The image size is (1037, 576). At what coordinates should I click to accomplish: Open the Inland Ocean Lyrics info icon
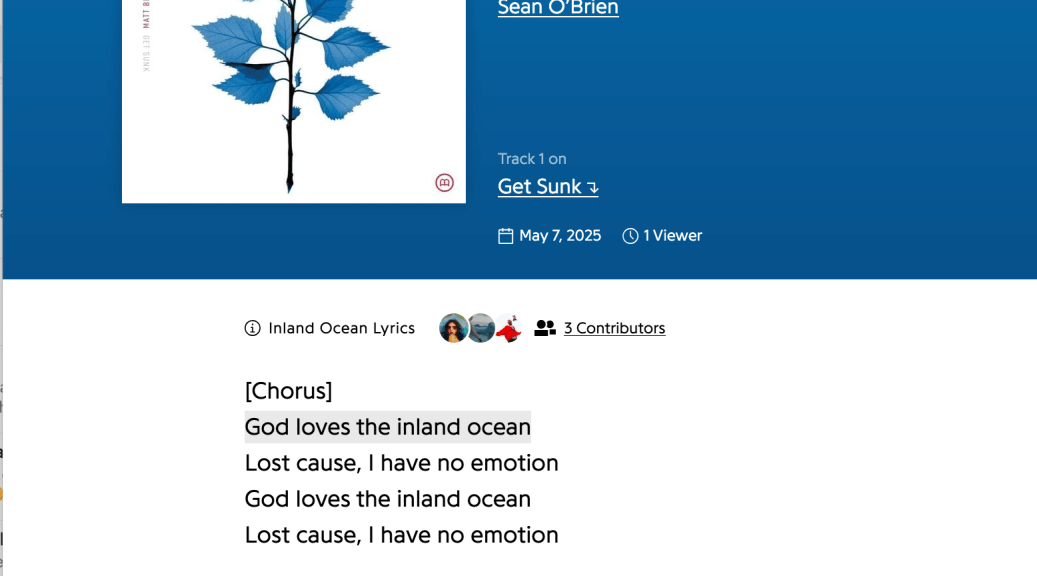[x=253, y=328]
